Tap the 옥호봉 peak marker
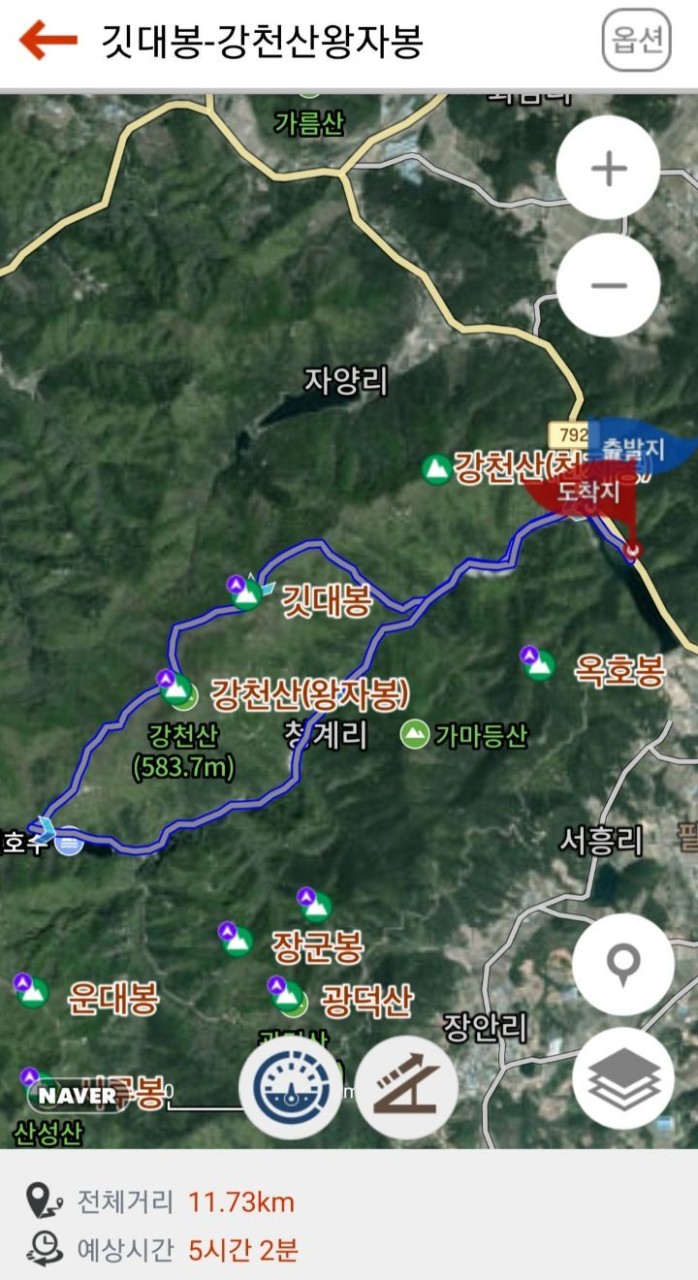Viewport: 698px width, 1280px height. click(537, 663)
